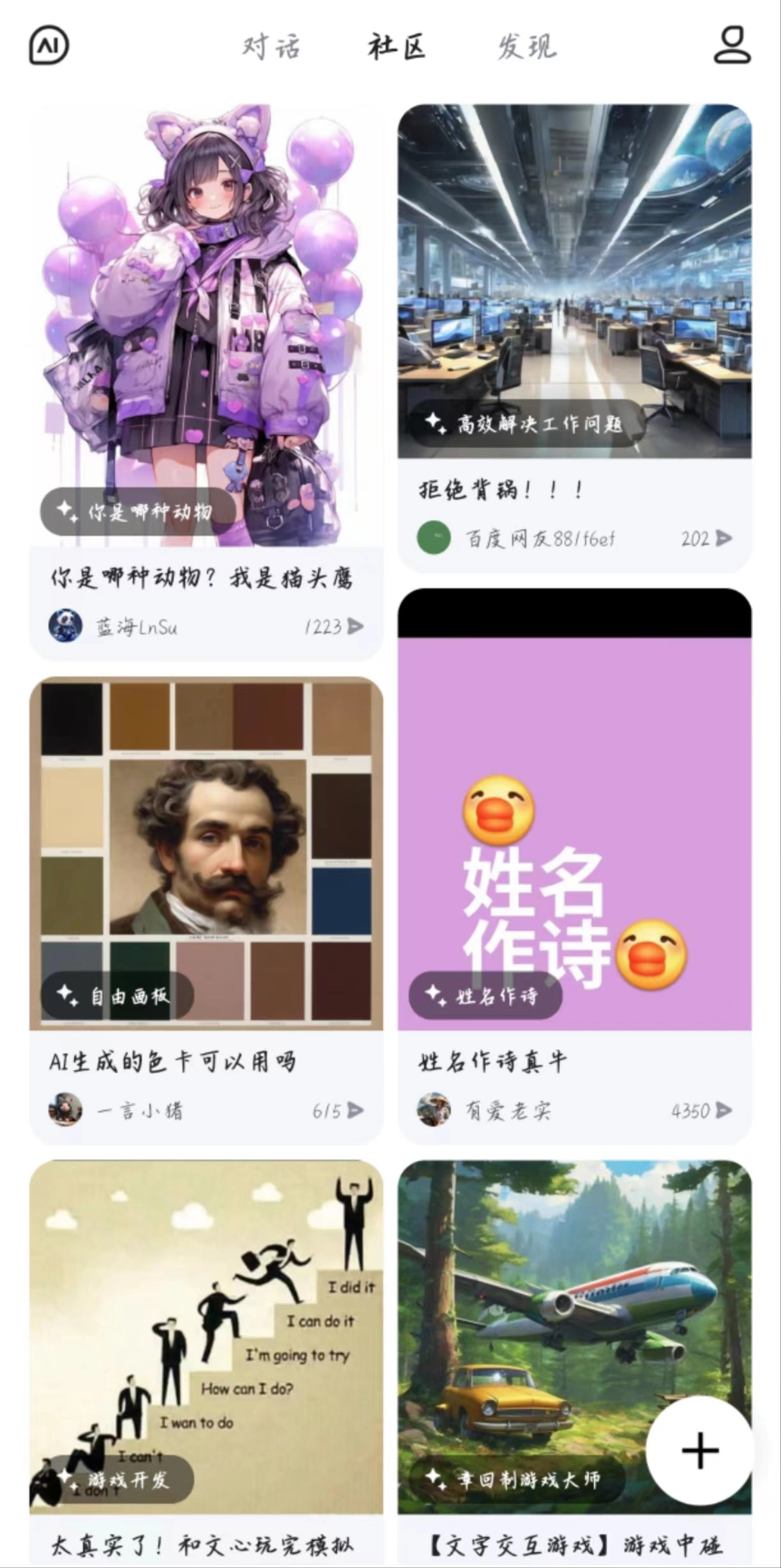The height and width of the screenshot is (1568, 781).
Task: Tap the 游戏开发 tag chip
Action: pyautogui.click(x=117, y=1479)
